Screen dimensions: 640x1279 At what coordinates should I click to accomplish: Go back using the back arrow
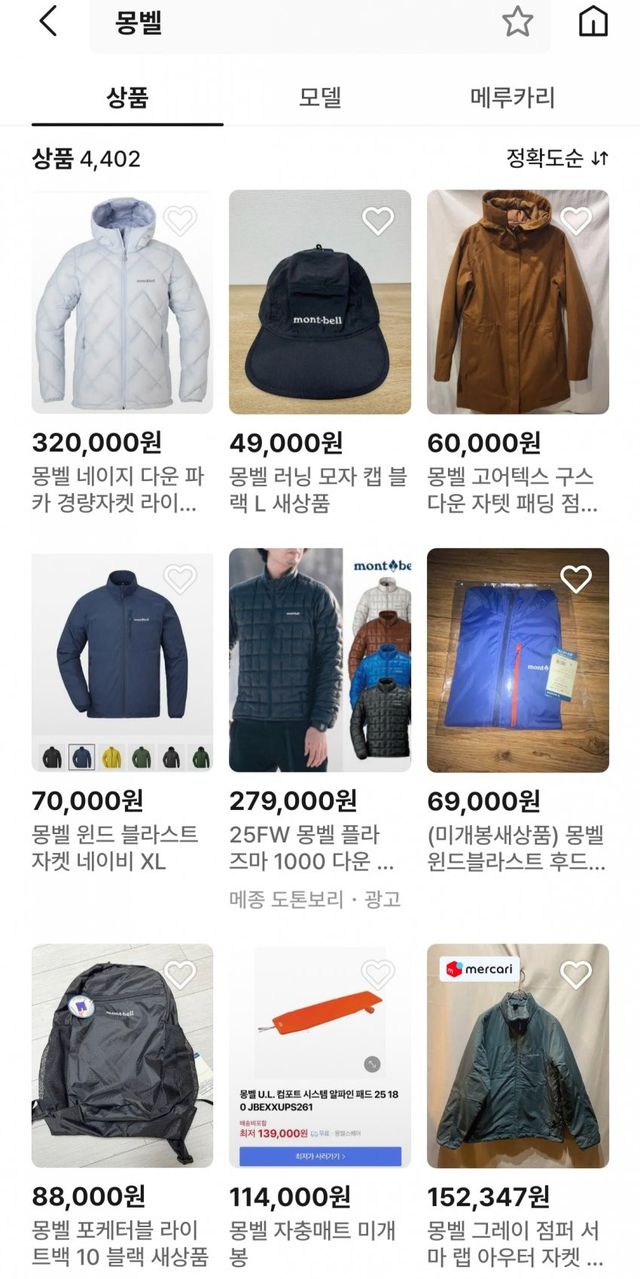coord(47,22)
